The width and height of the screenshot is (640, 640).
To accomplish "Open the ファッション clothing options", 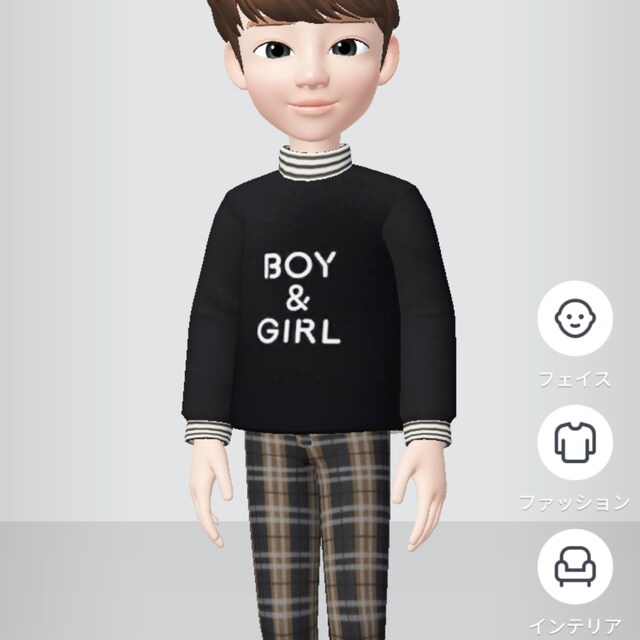I will point(575,443).
